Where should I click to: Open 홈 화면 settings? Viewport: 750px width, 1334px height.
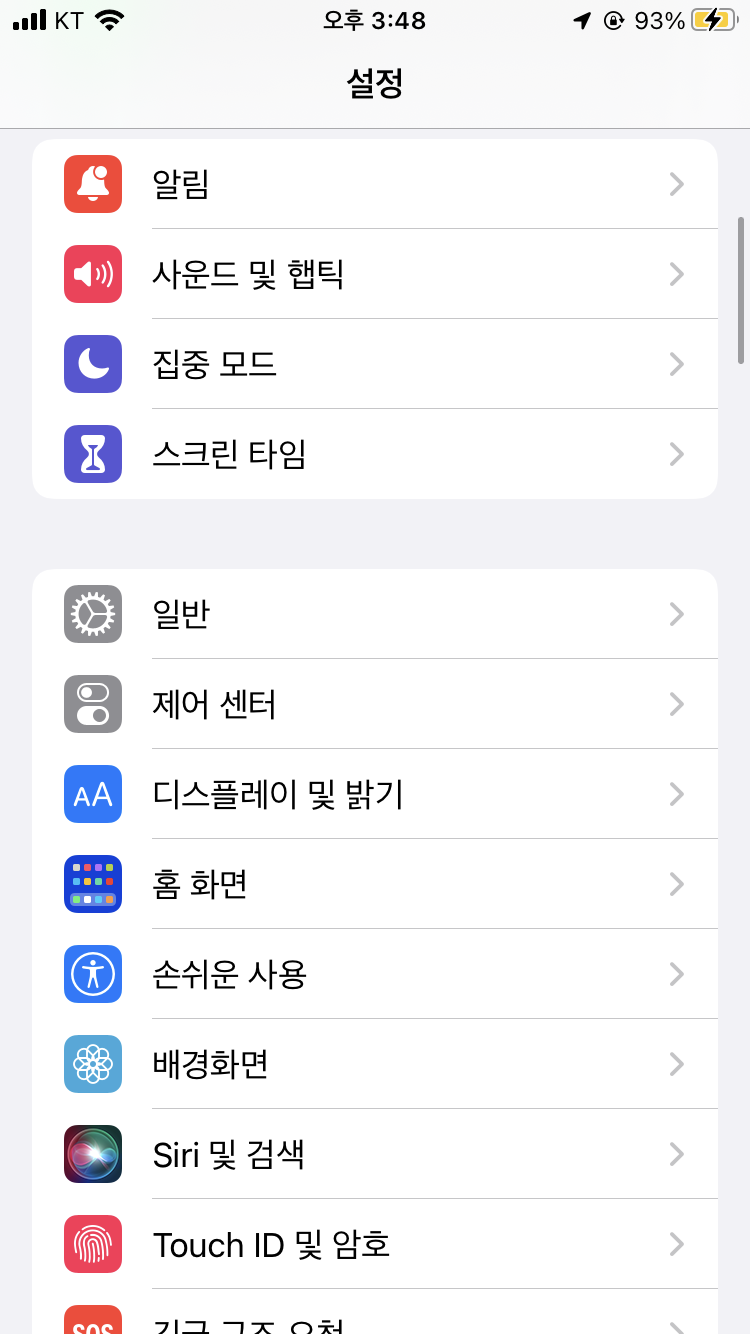click(375, 884)
